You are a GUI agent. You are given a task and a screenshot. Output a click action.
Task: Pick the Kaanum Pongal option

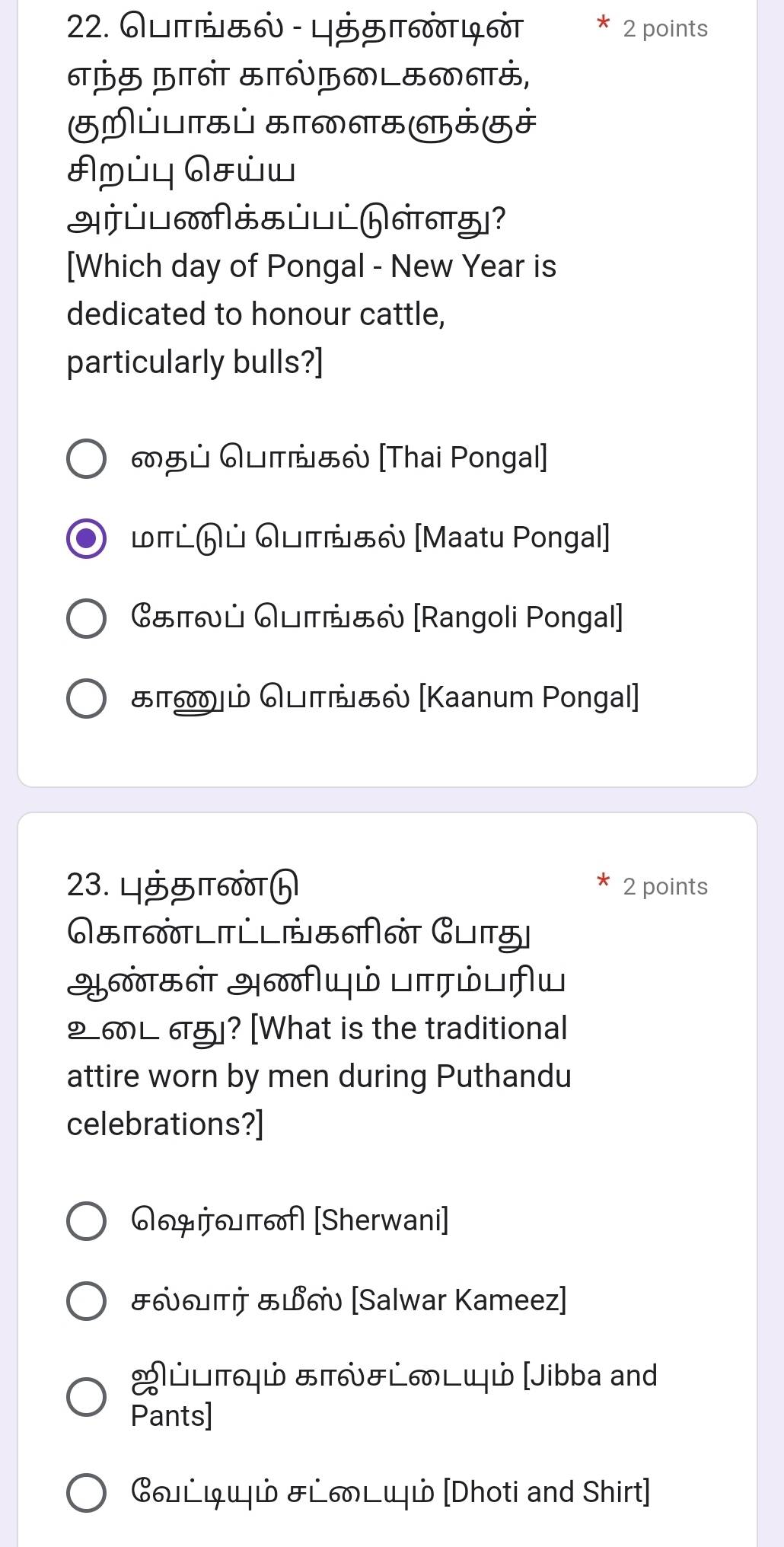click(x=86, y=698)
